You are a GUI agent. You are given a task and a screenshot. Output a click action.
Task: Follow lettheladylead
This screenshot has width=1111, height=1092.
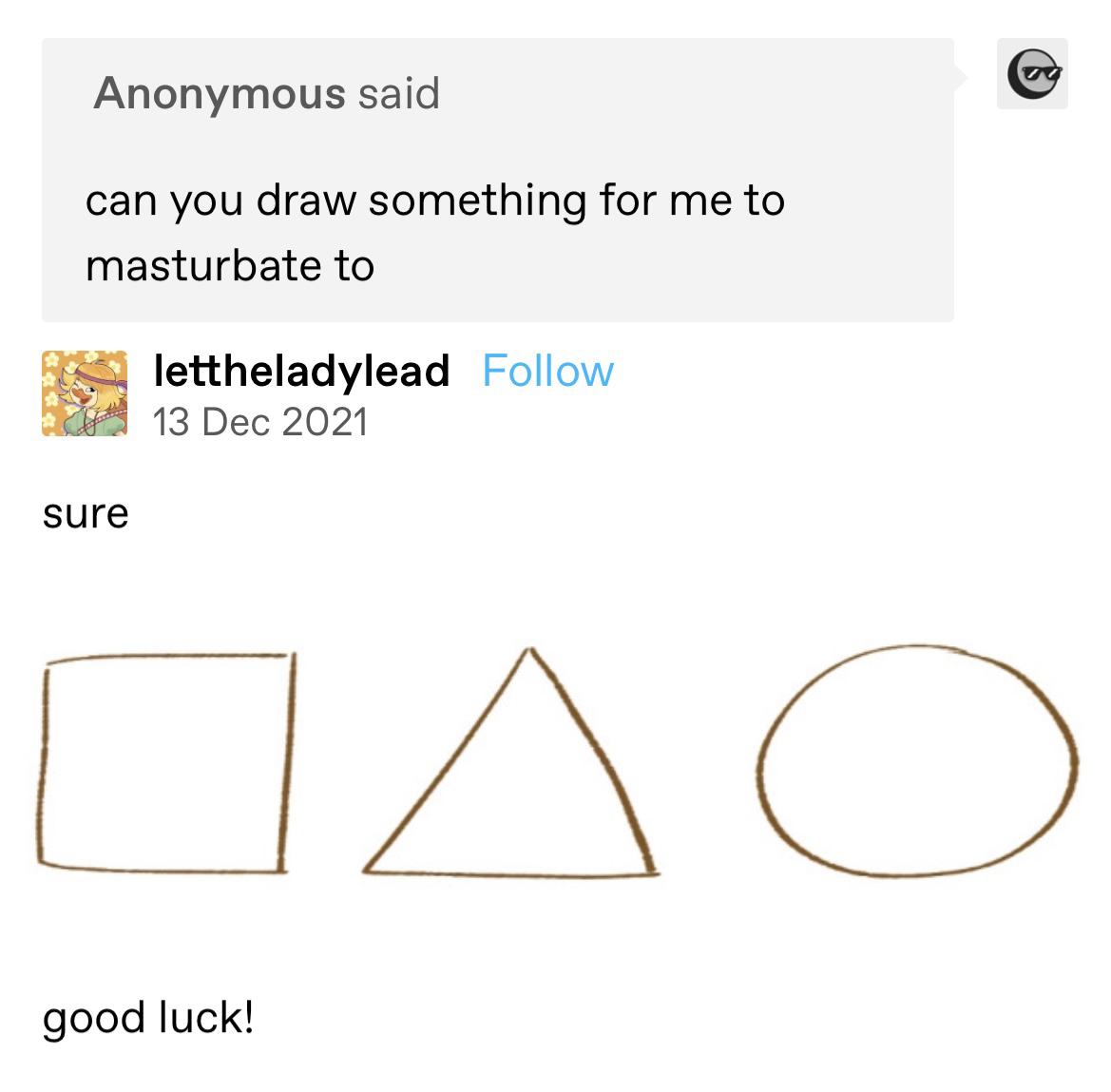click(x=547, y=371)
